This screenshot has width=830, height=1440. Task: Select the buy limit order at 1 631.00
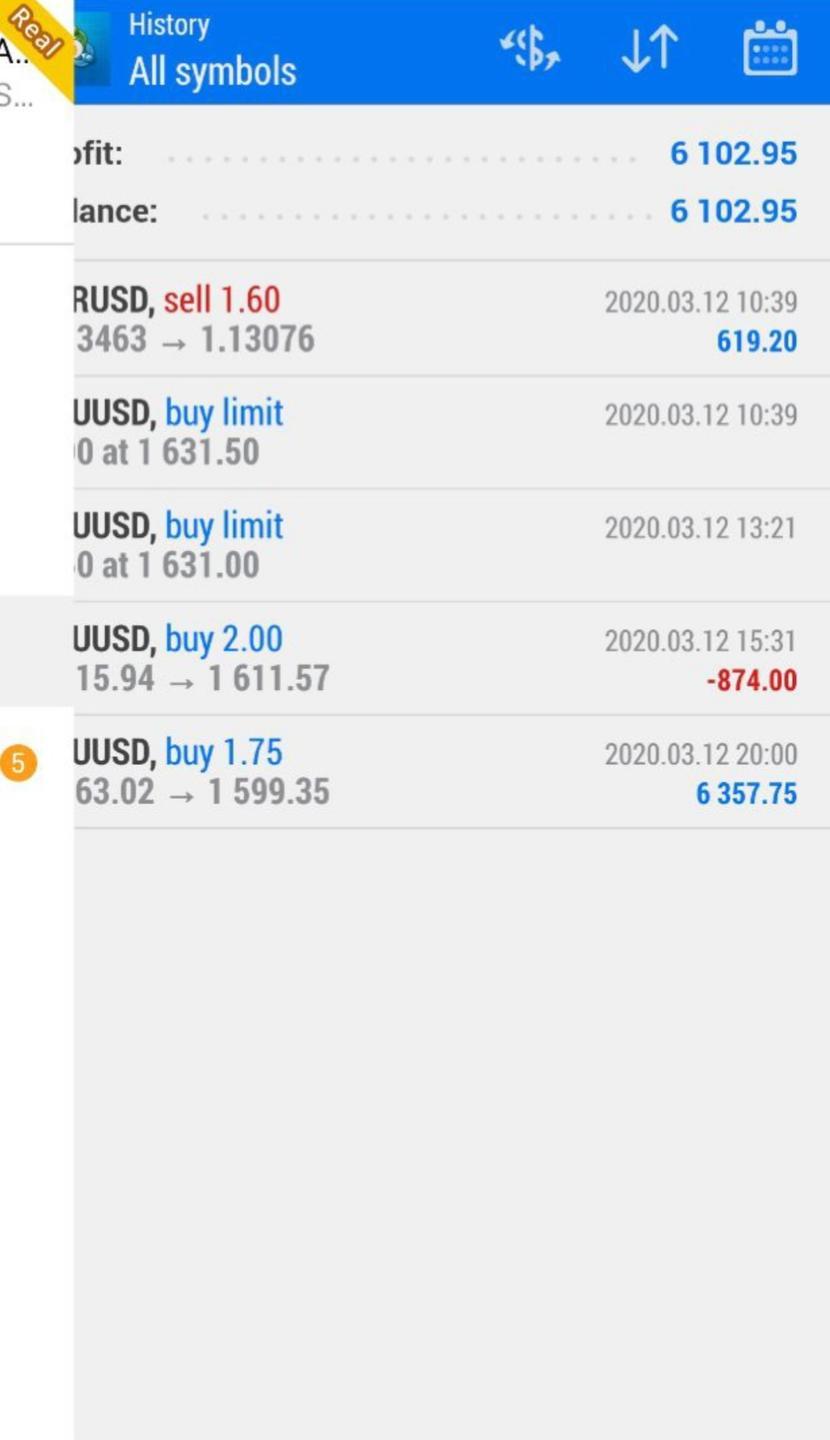[x=450, y=546]
